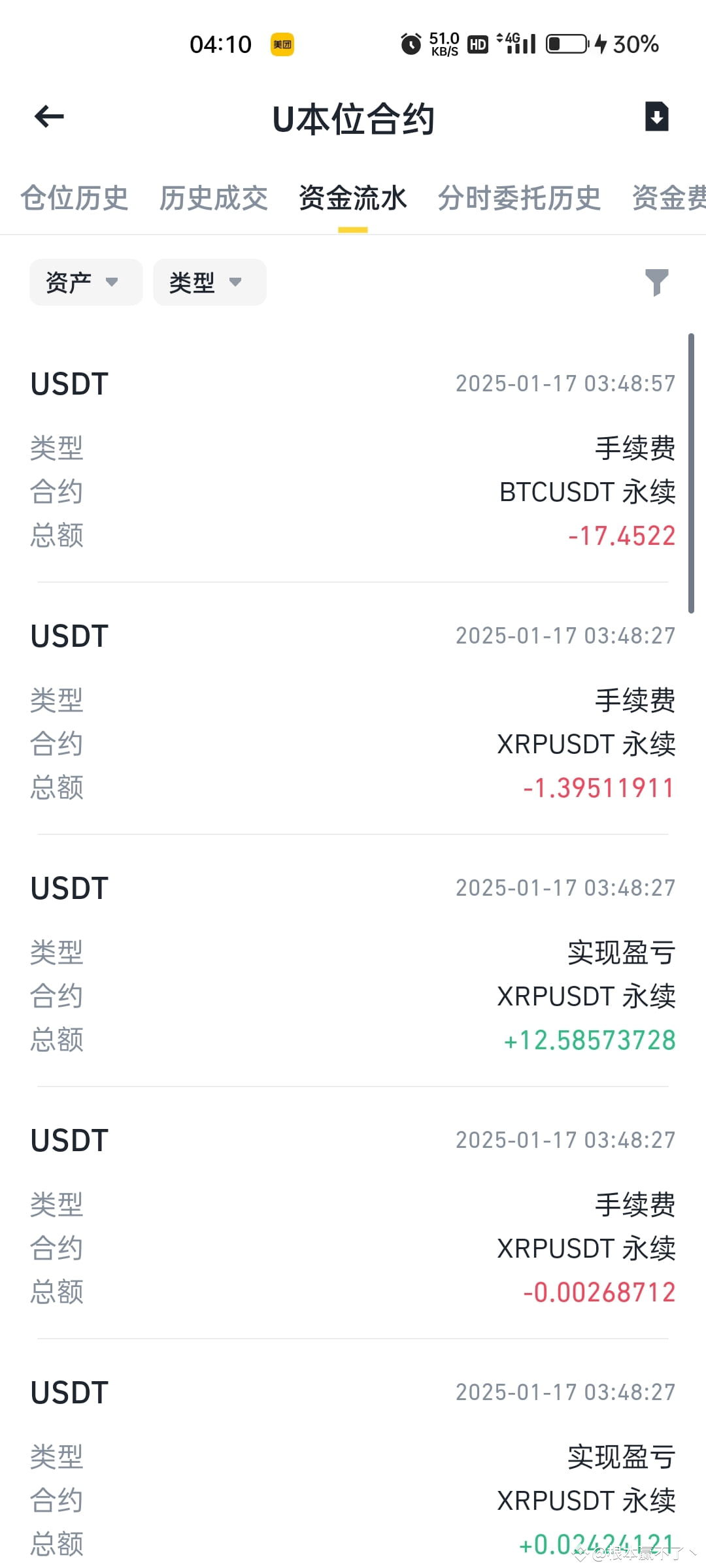Image resolution: width=706 pixels, height=1568 pixels.
Task: Tap the green +12.58573728 realized profit amount
Action: pos(588,1040)
